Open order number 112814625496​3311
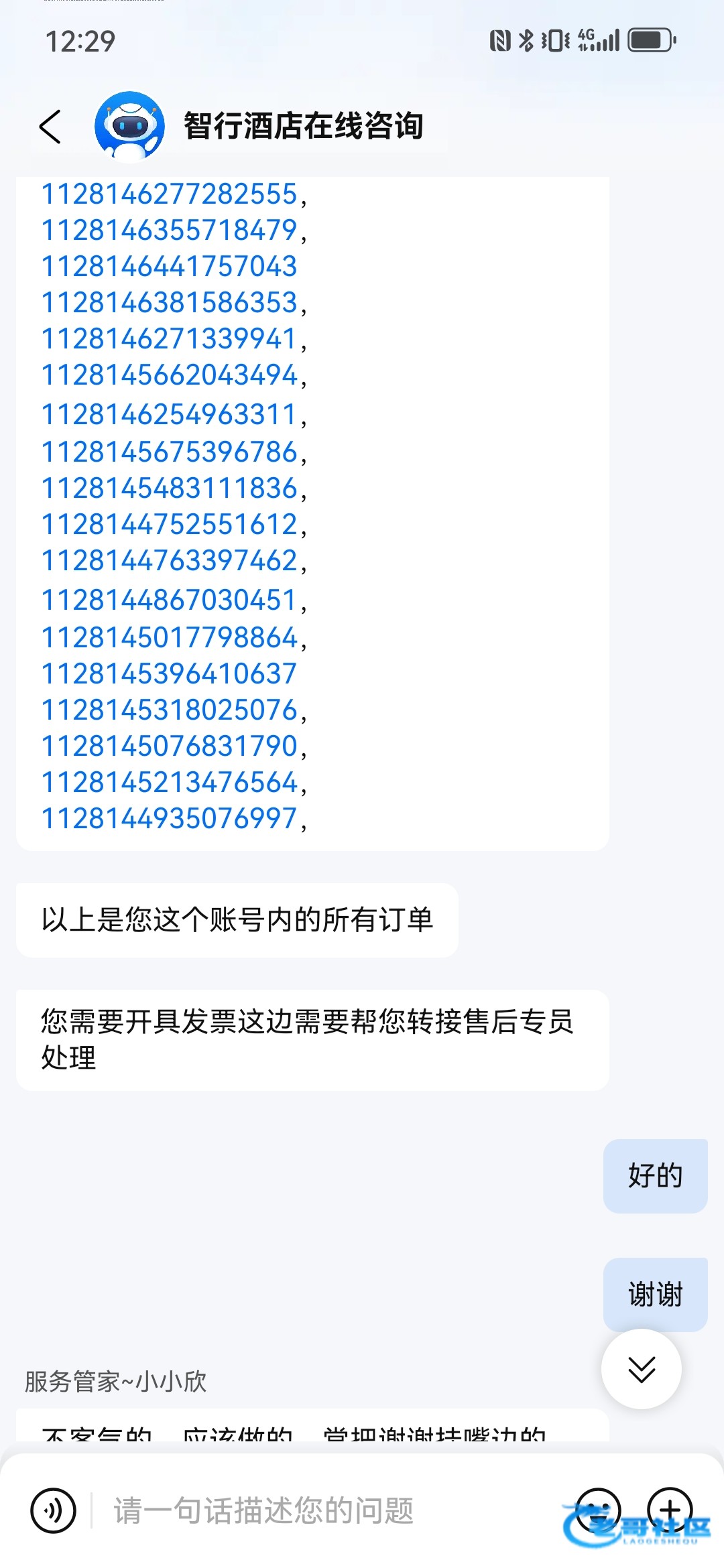Screen dimensions: 724x1568 click(169, 415)
